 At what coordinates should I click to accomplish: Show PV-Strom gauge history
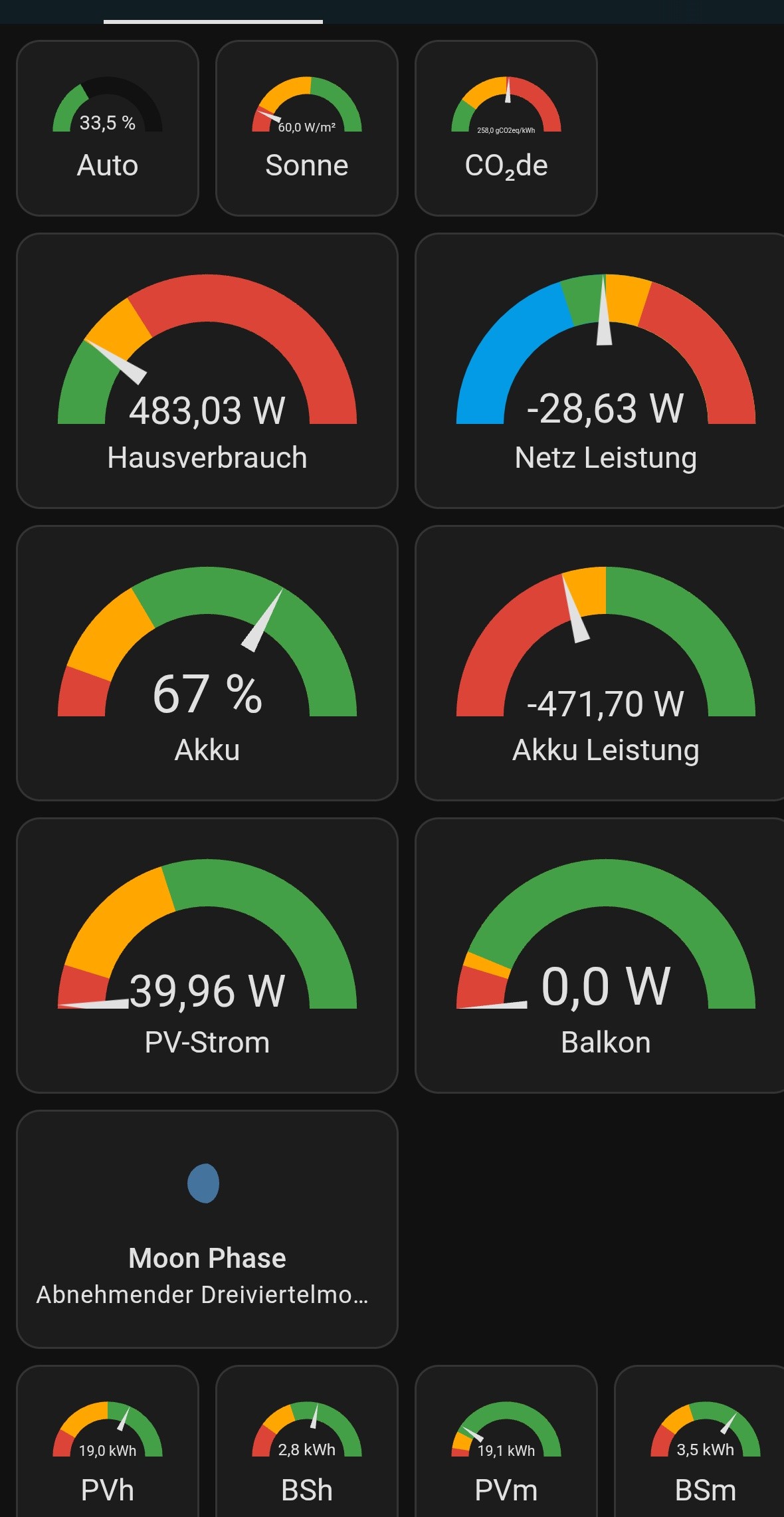[207, 956]
